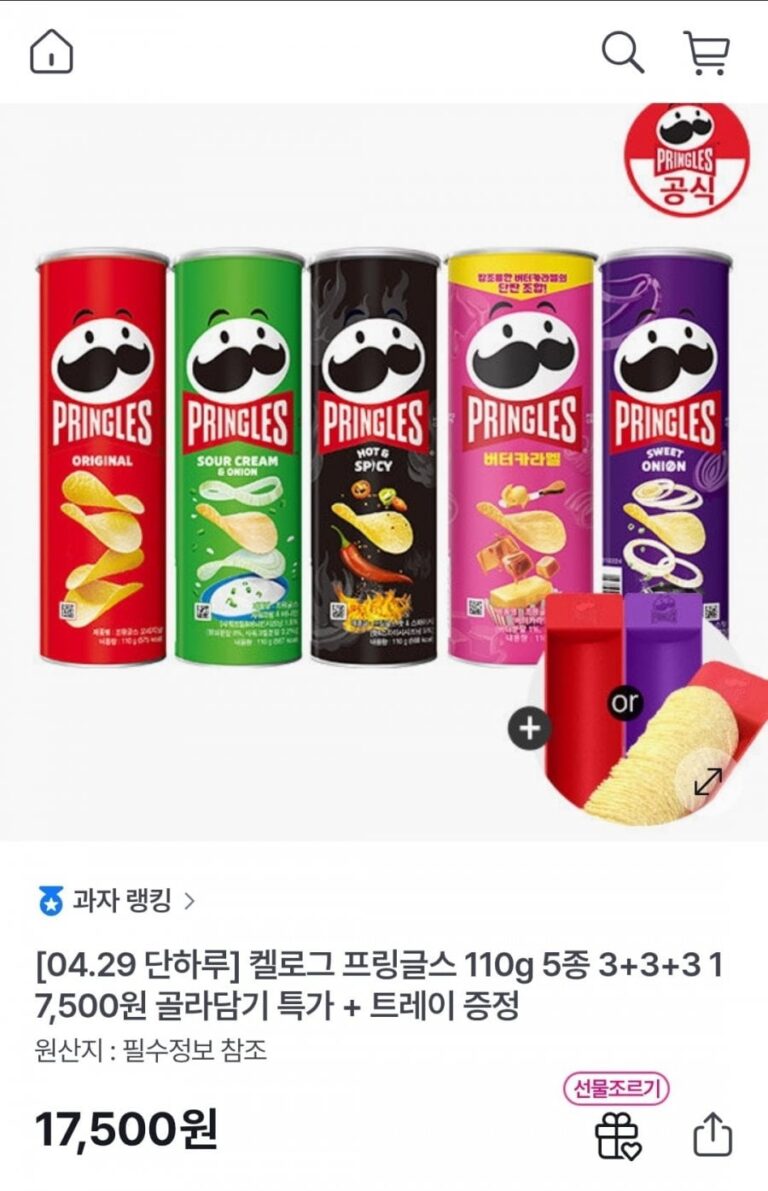Expand the product image to full screen
768x1191 pixels.
click(x=708, y=781)
